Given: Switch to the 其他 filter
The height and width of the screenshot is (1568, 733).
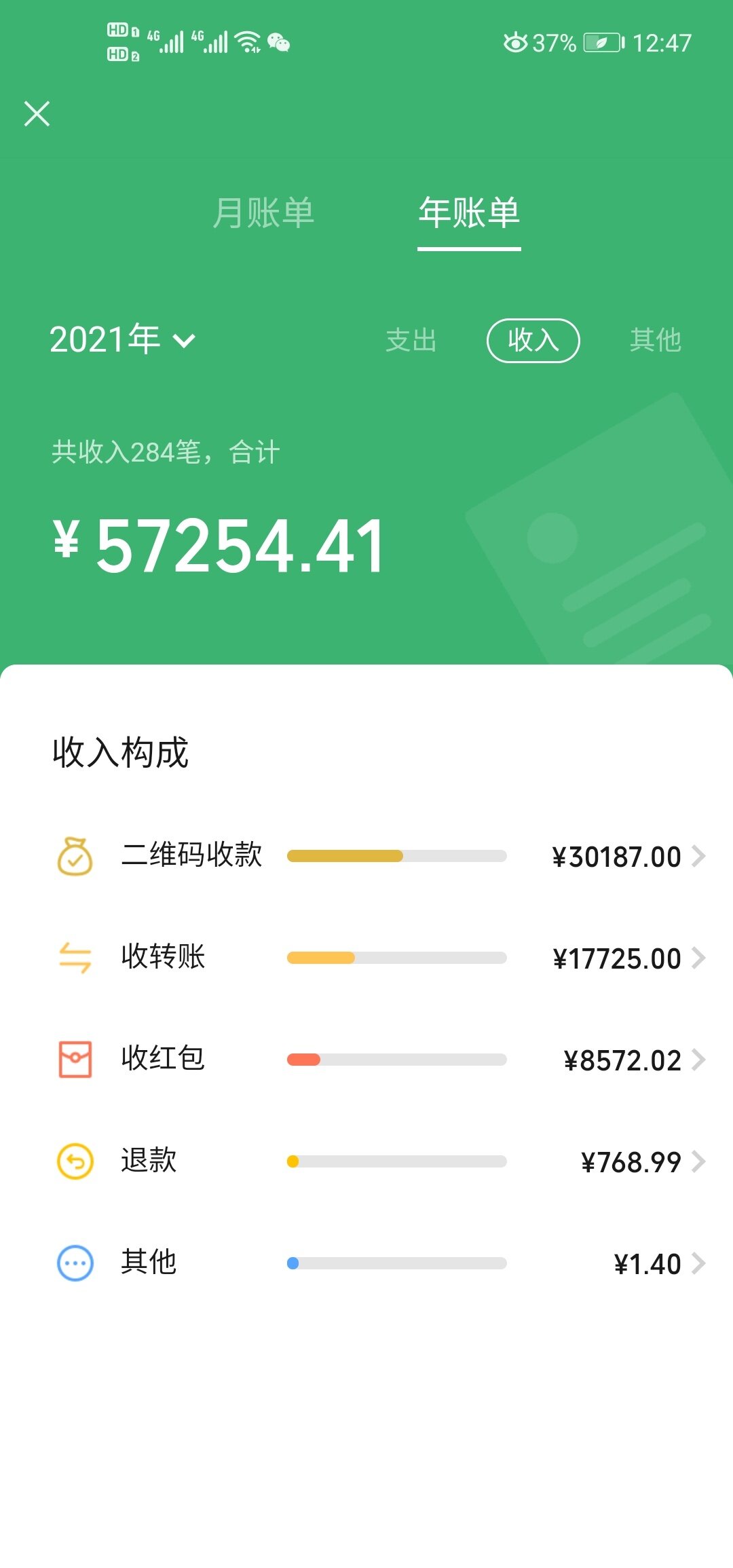Looking at the screenshot, I should pyautogui.click(x=655, y=340).
